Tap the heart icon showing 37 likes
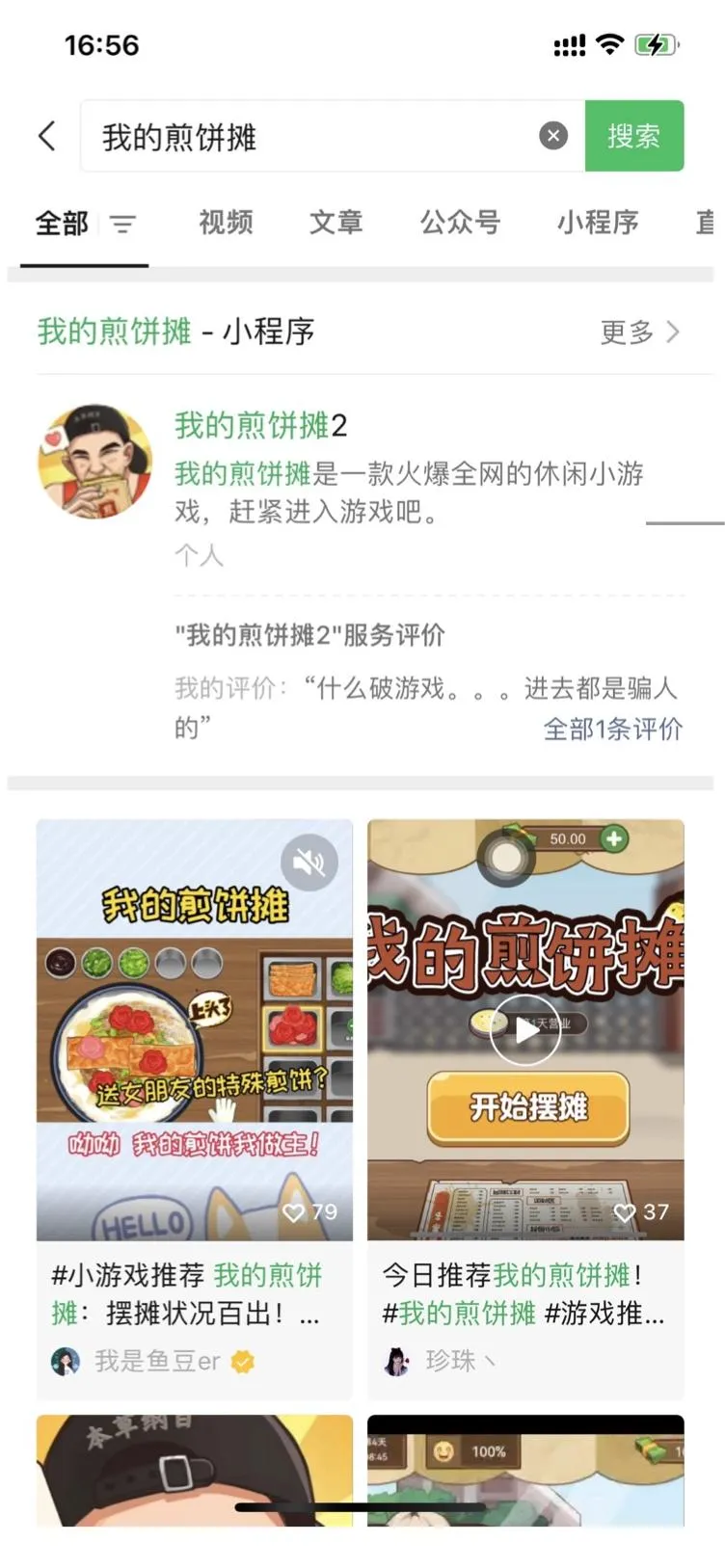Image resolution: width=725 pixels, height=1568 pixels. click(625, 1212)
